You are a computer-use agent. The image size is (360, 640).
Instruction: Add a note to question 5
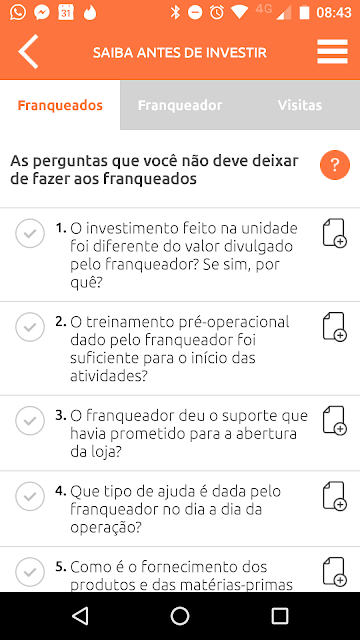point(334,571)
